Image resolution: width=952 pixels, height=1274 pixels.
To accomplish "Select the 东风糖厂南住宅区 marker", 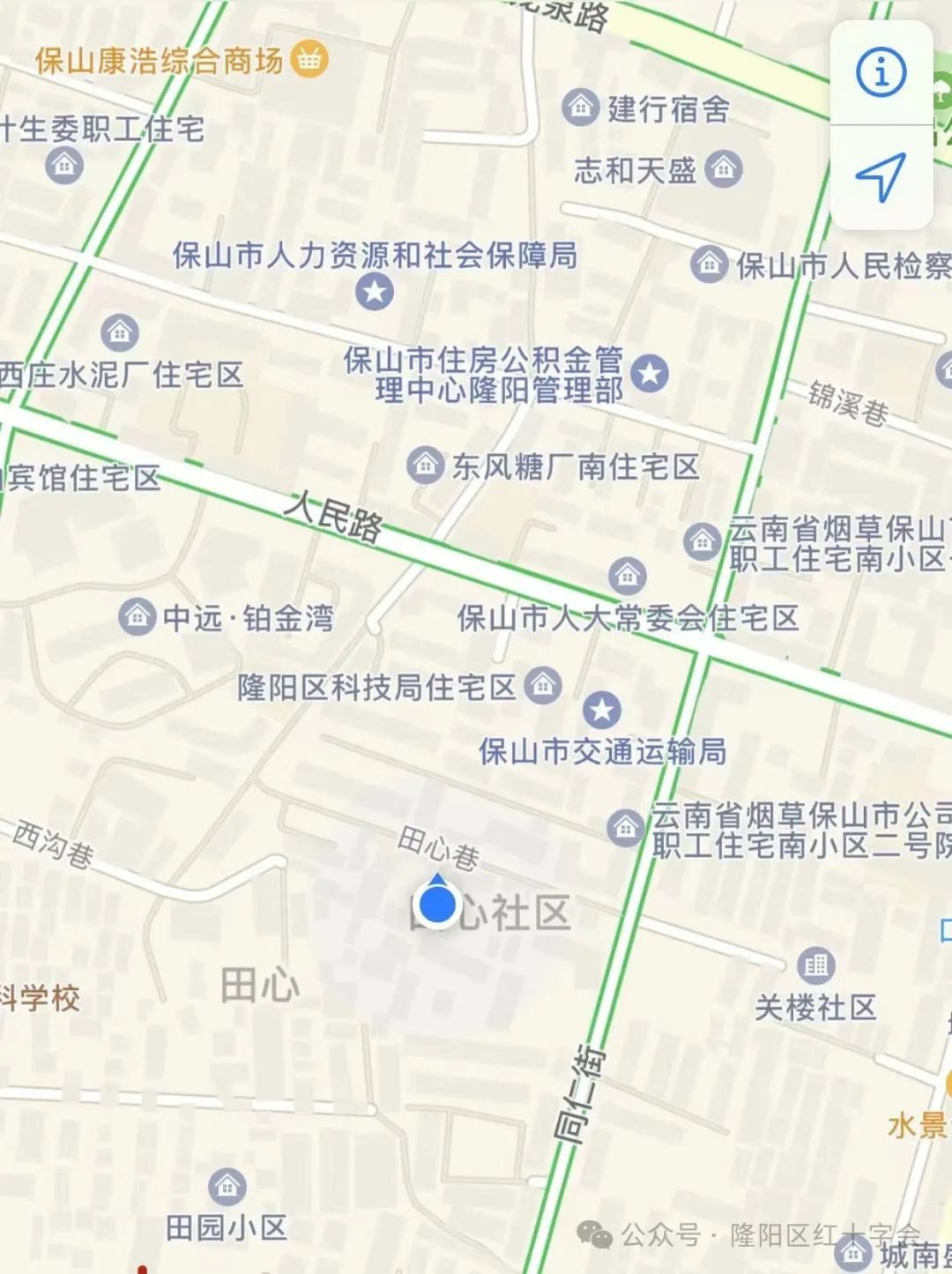I will click(x=426, y=465).
